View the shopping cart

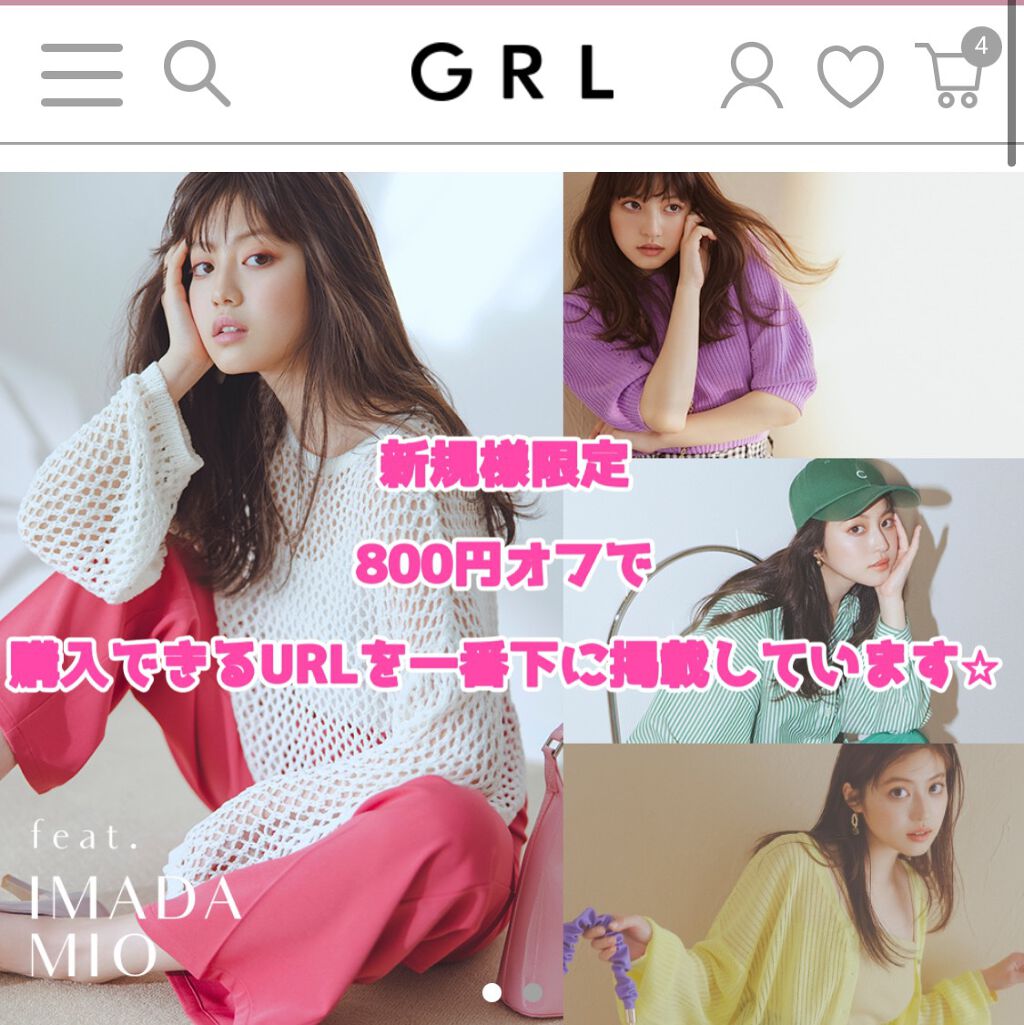(x=951, y=75)
